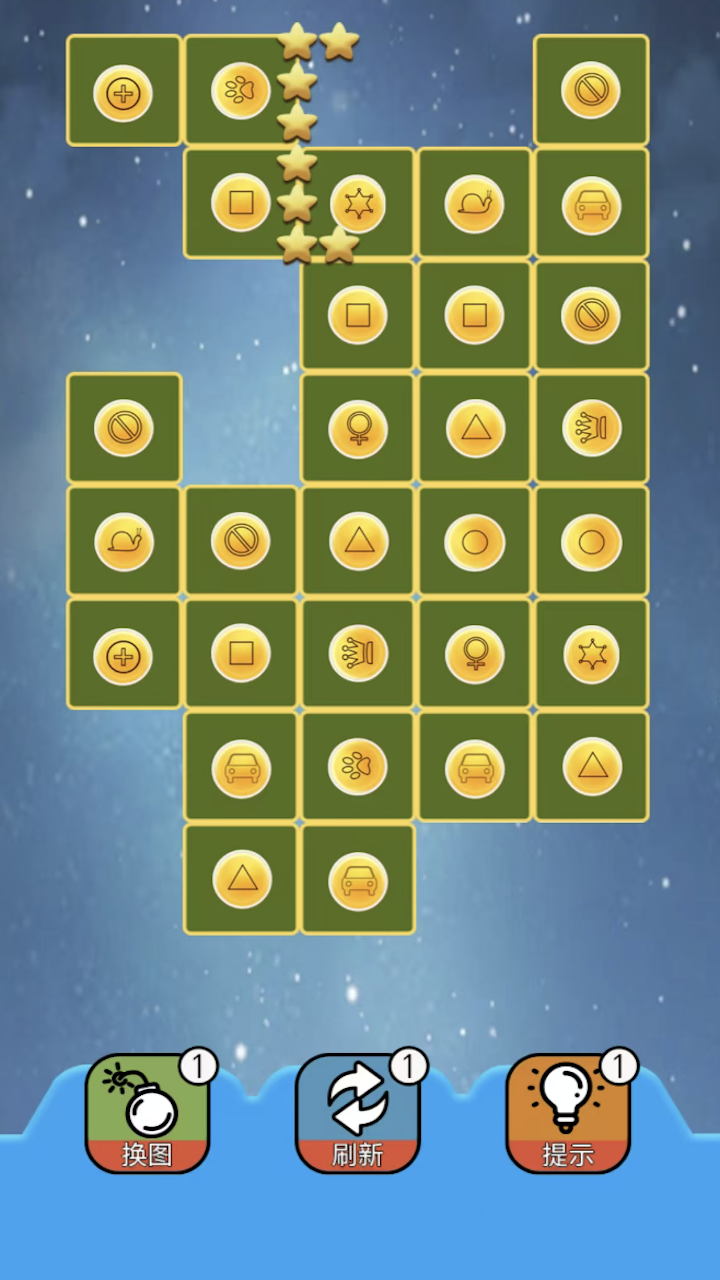The image size is (720, 1280).
Task: Get a hint with 提示 lightbulb
Action: (x=568, y=1113)
